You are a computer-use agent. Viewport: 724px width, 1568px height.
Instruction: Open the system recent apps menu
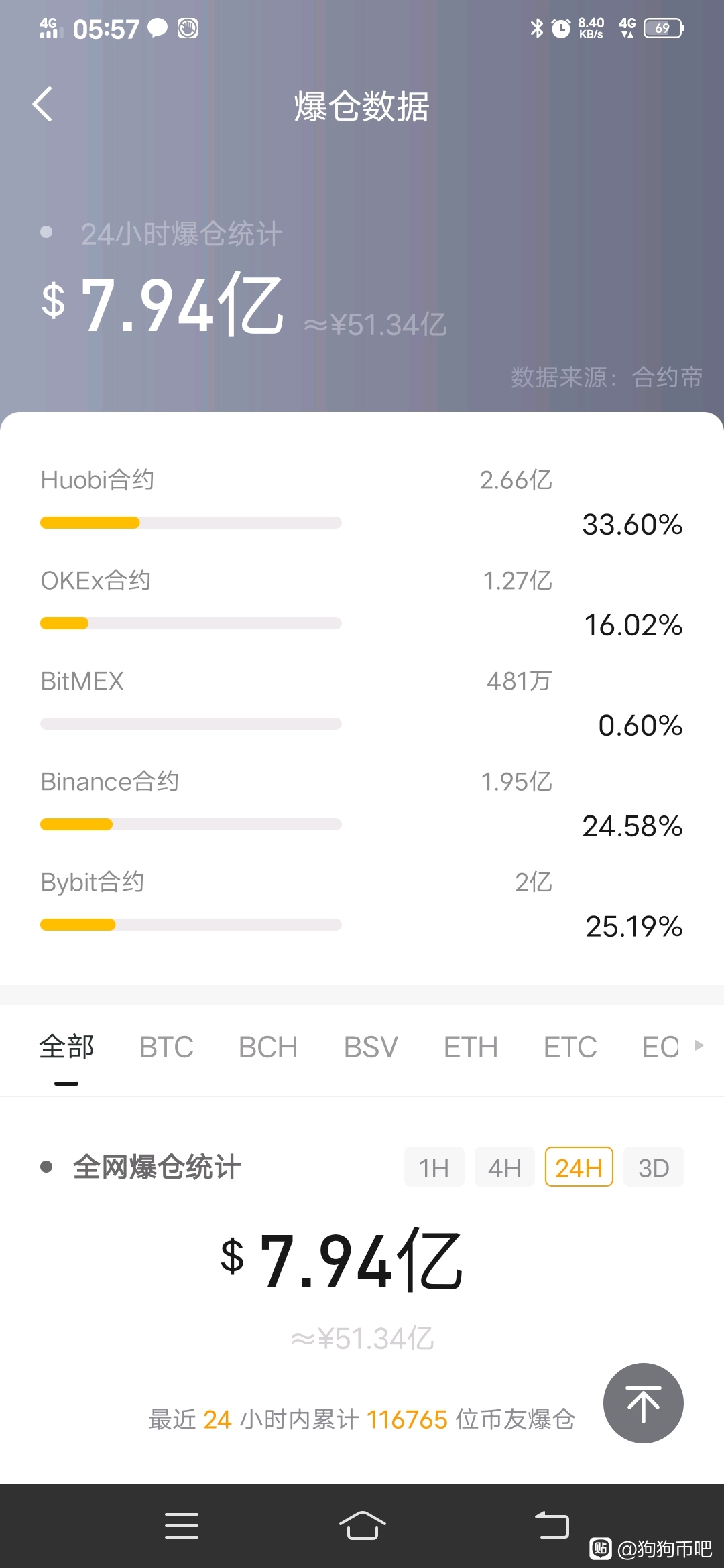[x=182, y=1526]
